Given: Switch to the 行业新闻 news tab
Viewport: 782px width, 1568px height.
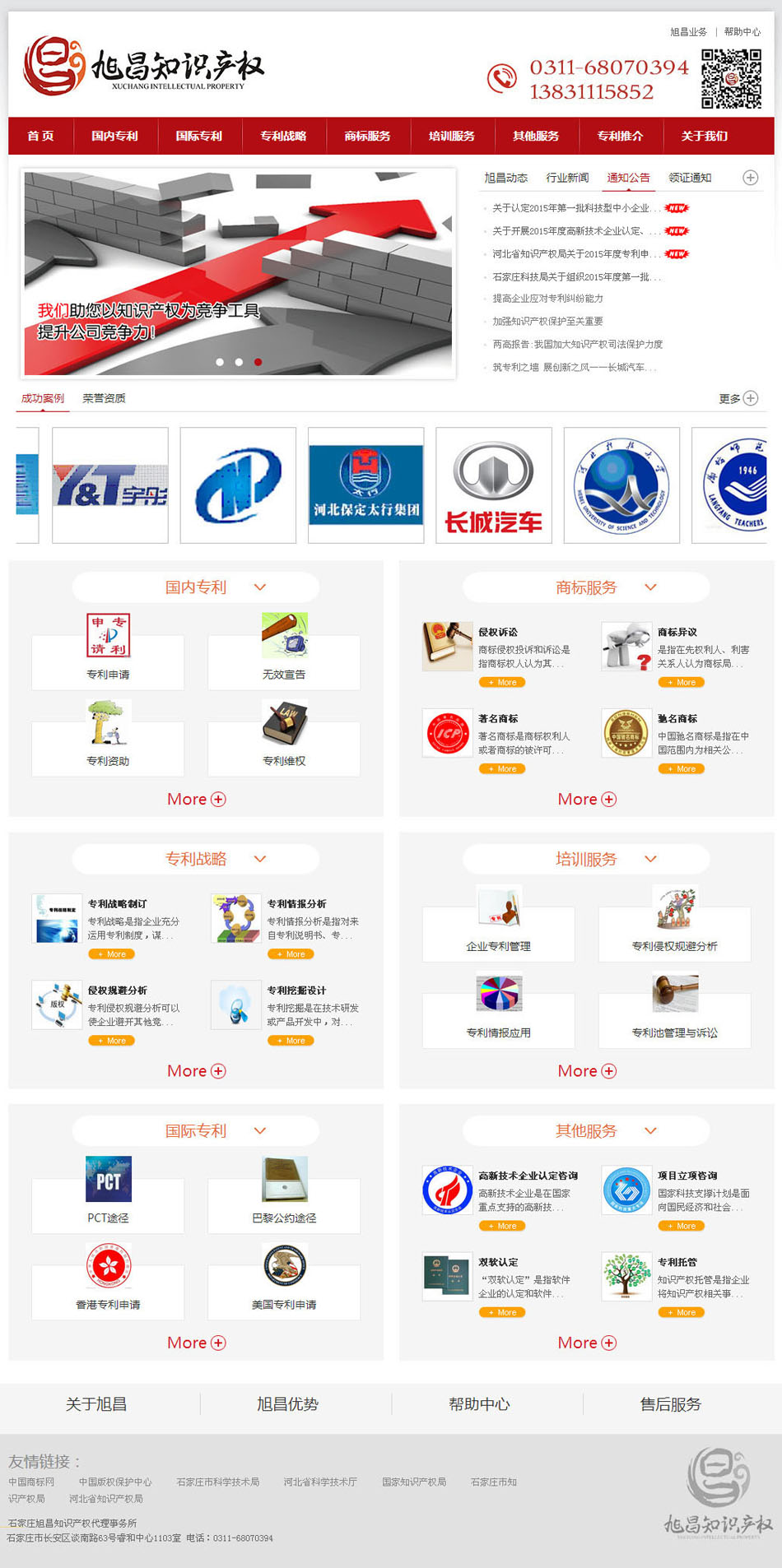Looking at the screenshot, I should 567,178.
